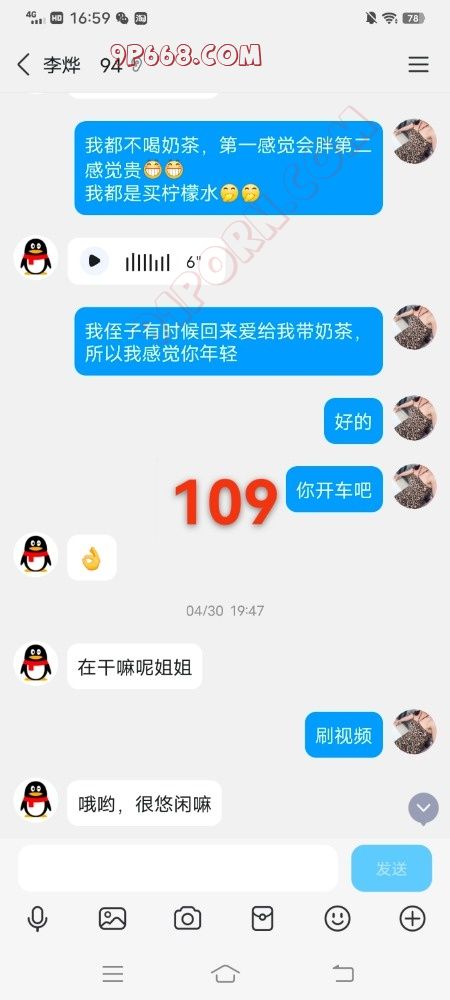The image size is (450, 1000).
Task: Jump to the latest messages
Action: [x=424, y=809]
